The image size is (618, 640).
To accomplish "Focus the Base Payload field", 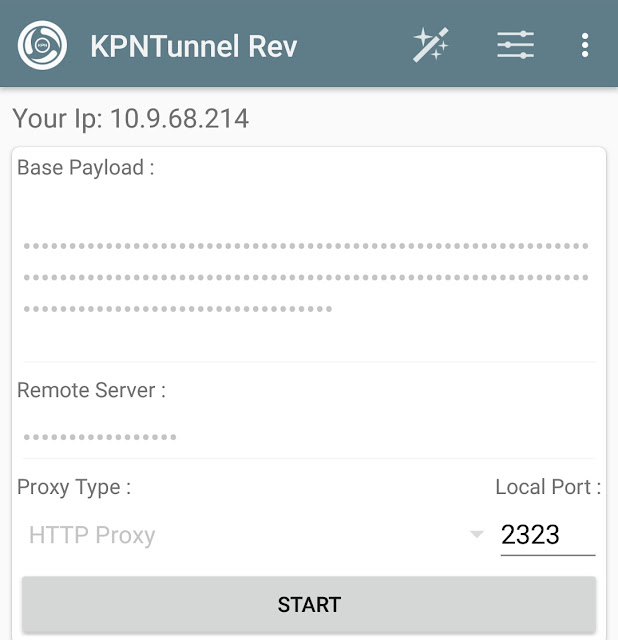I will click(308, 277).
